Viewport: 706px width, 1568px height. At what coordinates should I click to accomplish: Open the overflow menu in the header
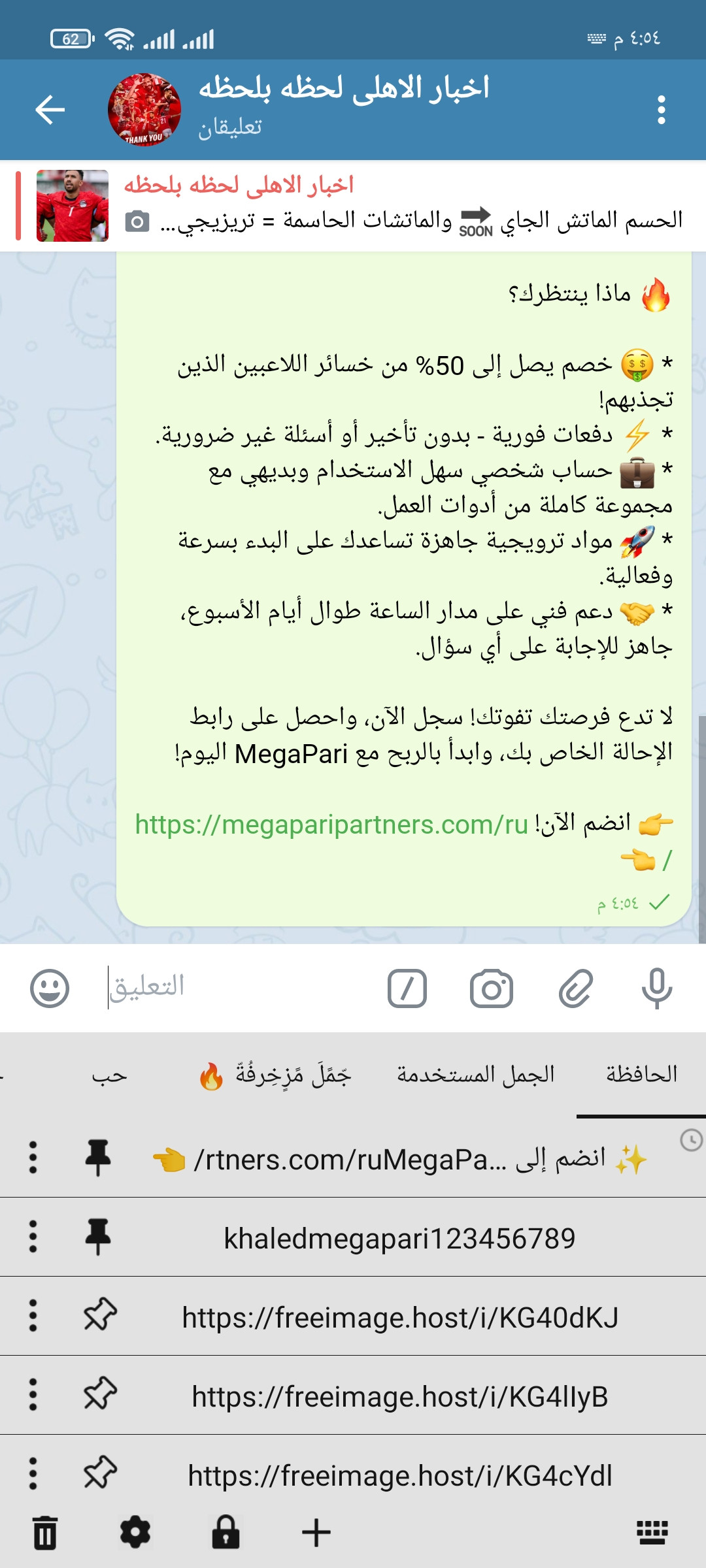[x=662, y=109]
